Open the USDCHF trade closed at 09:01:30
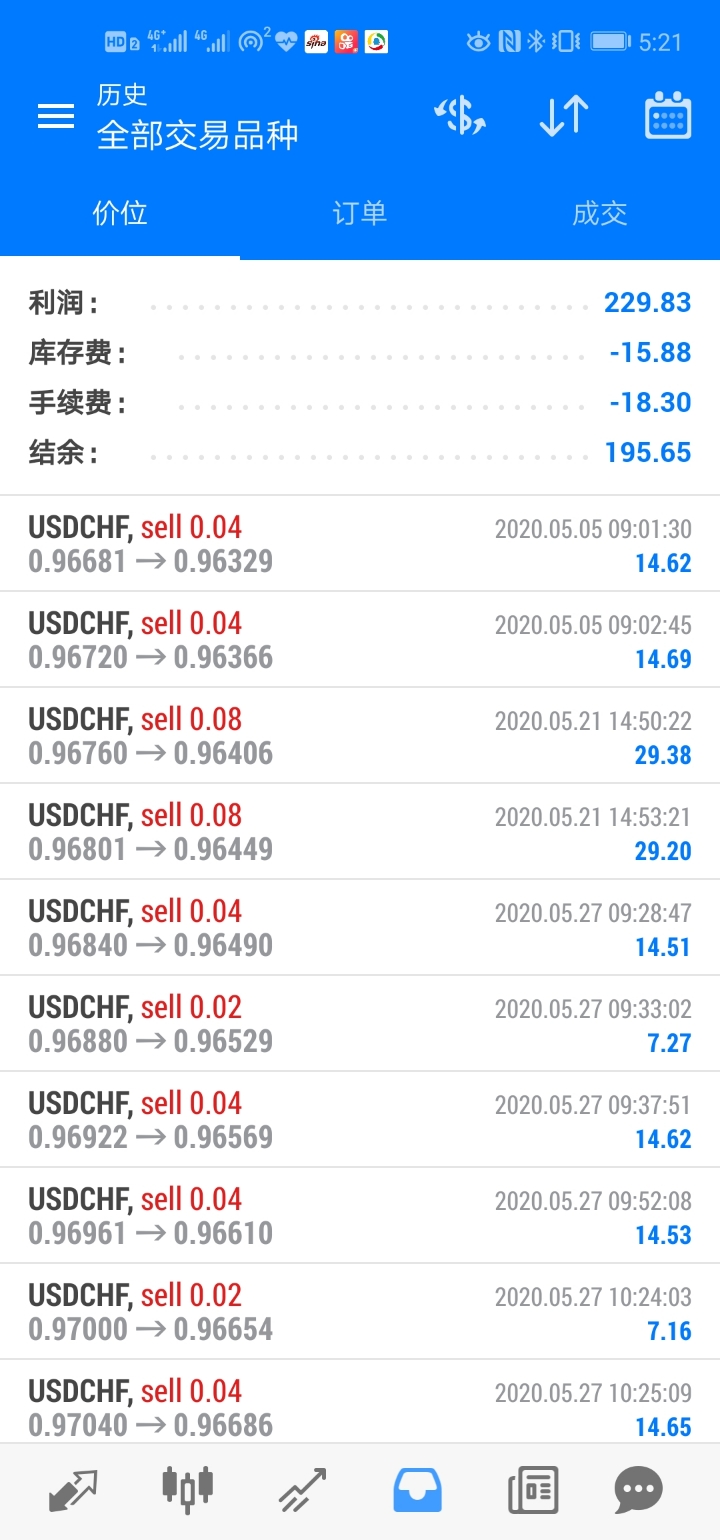Image resolution: width=720 pixels, height=1540 pixels. [x=360, y=544]
